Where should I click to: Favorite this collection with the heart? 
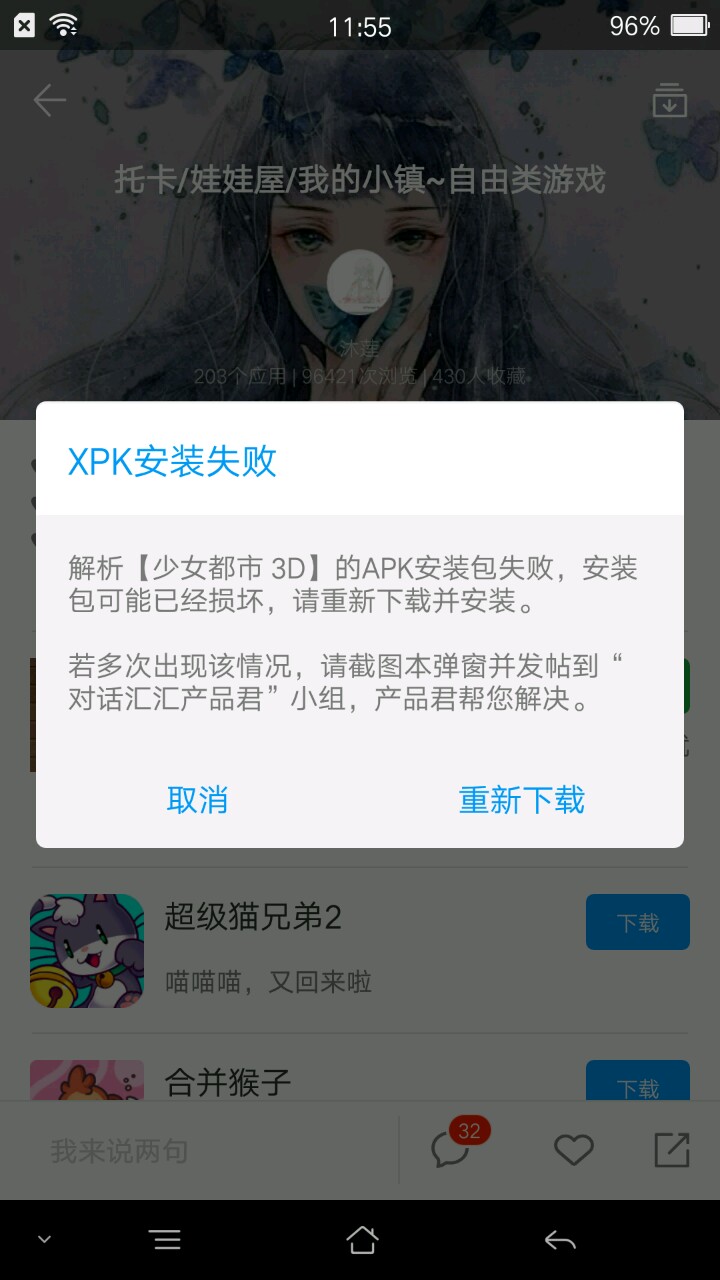click(574, 1151)
